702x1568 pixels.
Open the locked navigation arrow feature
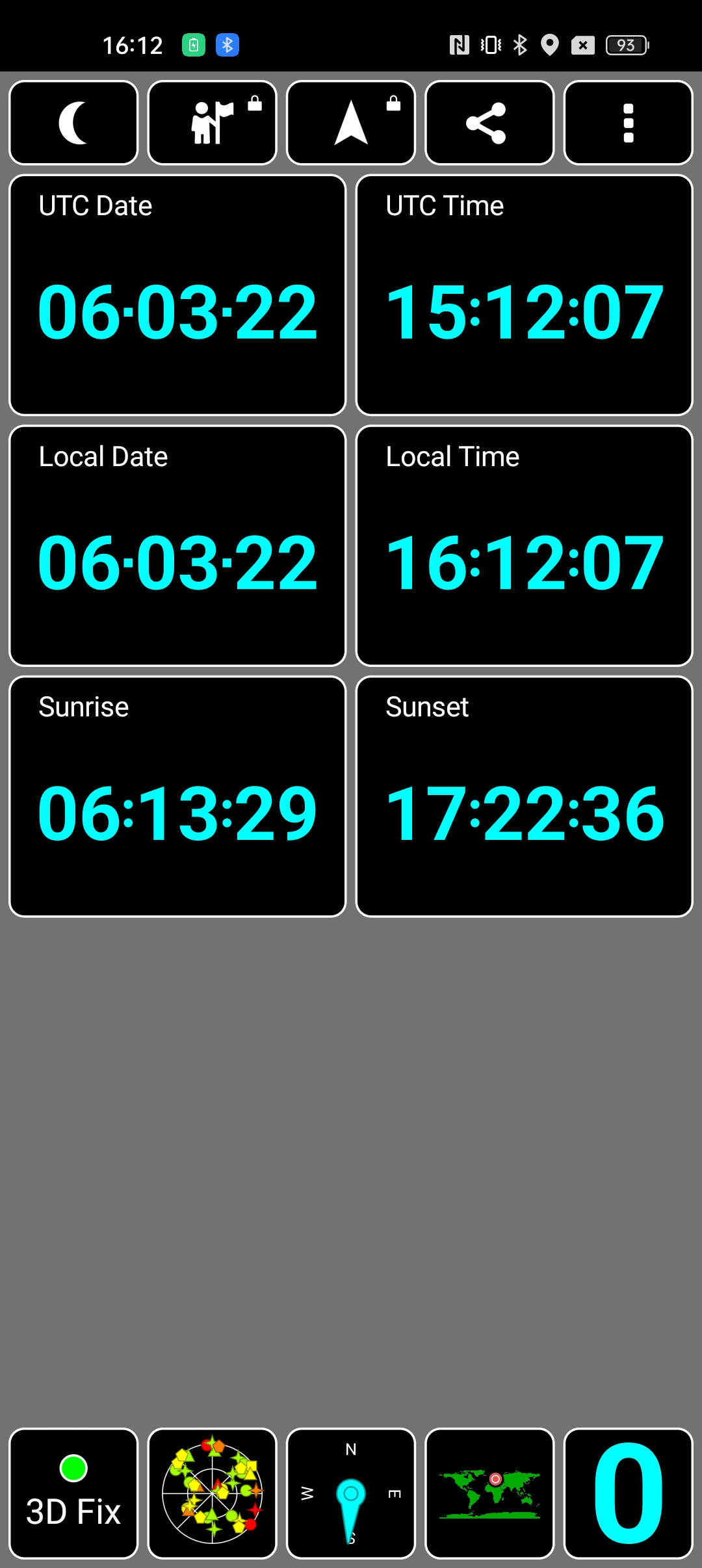[351, 123]
